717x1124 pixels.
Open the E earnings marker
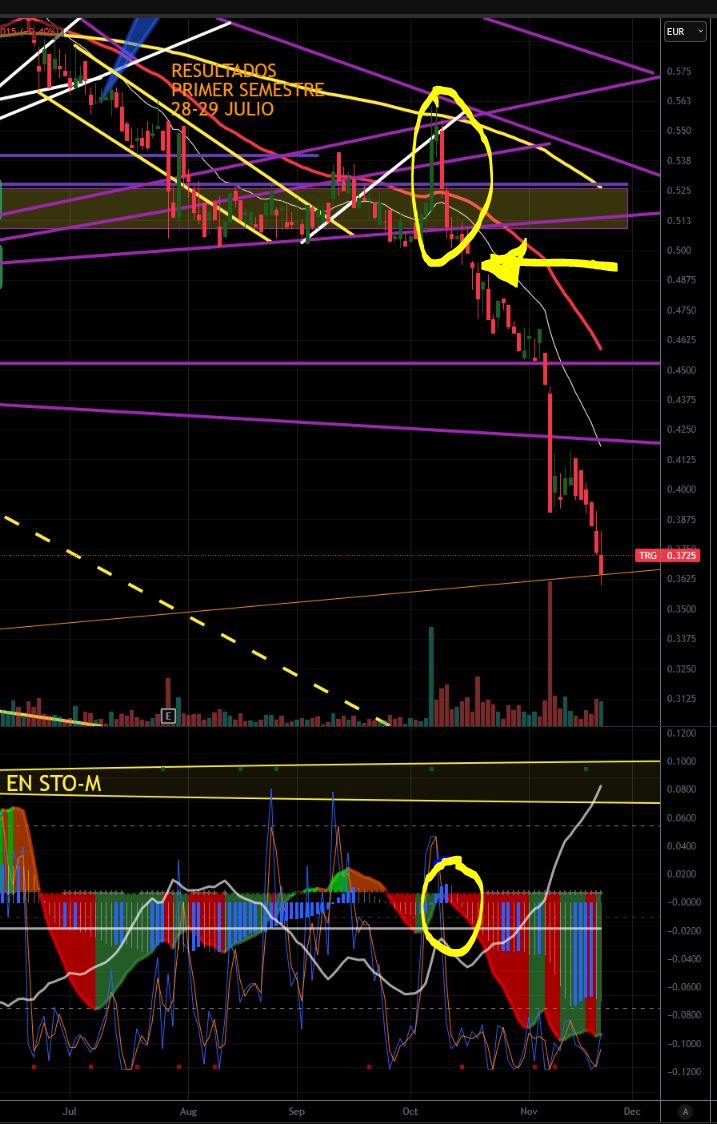point(169,716)
